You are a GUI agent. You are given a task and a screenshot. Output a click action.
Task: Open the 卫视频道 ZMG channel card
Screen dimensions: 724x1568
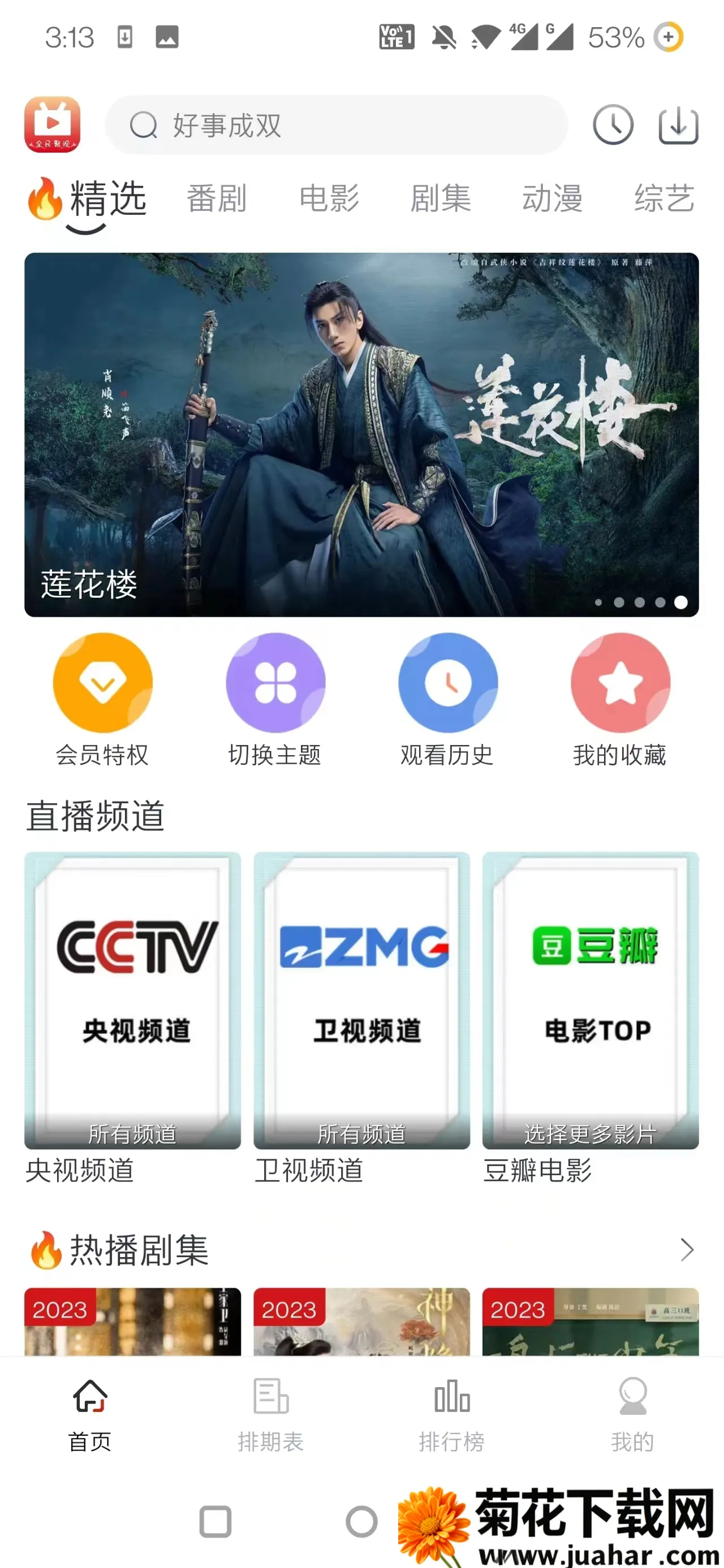tap(361, 1000)
